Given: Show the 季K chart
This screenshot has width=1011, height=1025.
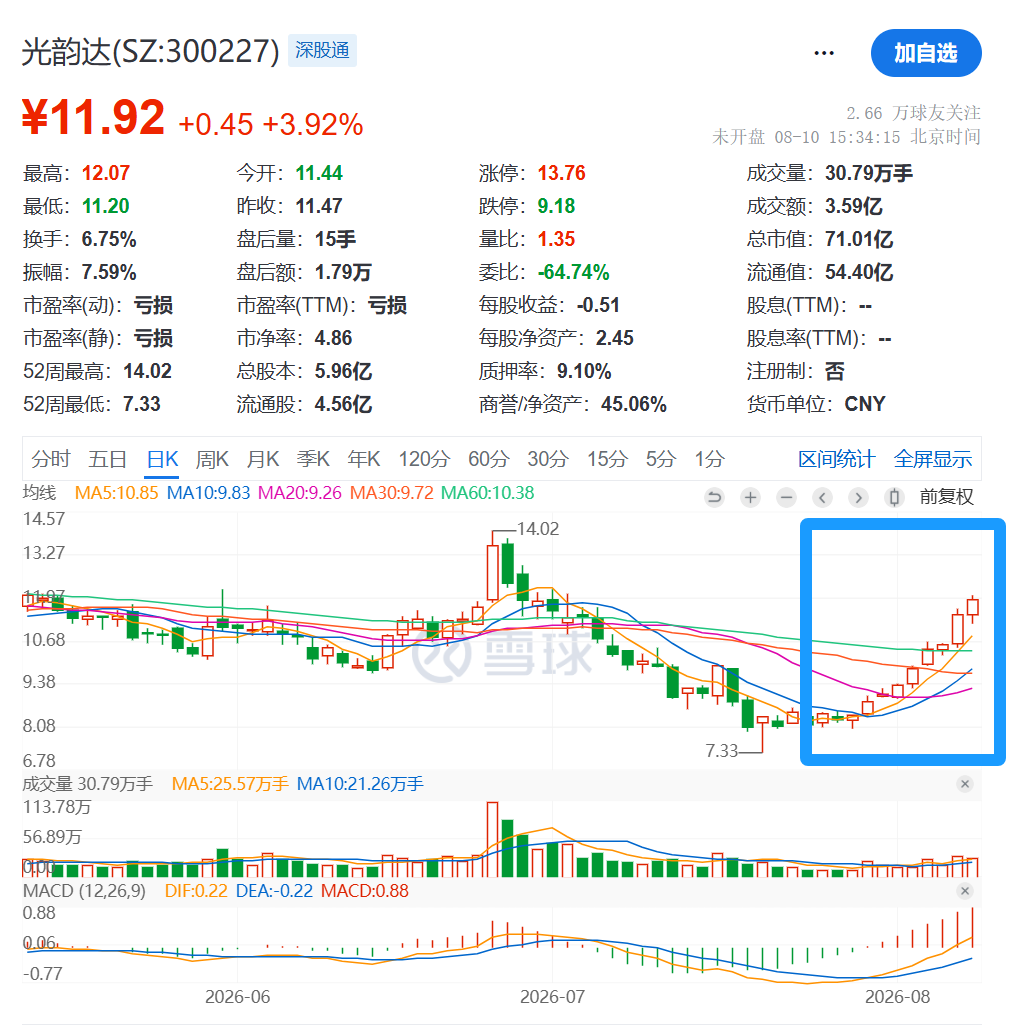Looking at the screenshot, I should click(313, 459).
